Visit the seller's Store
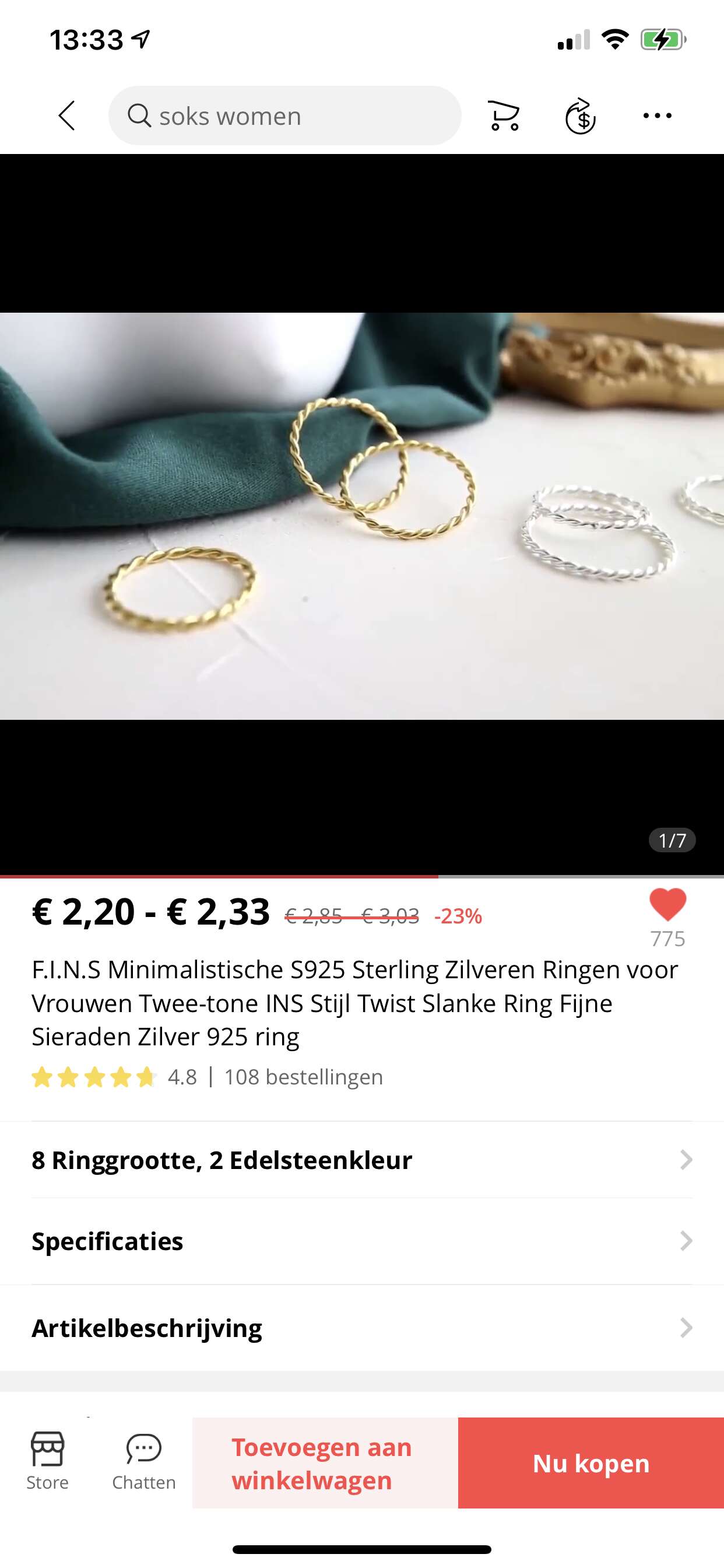This screenshot has height=1568, width=724. coord(47,1461)
